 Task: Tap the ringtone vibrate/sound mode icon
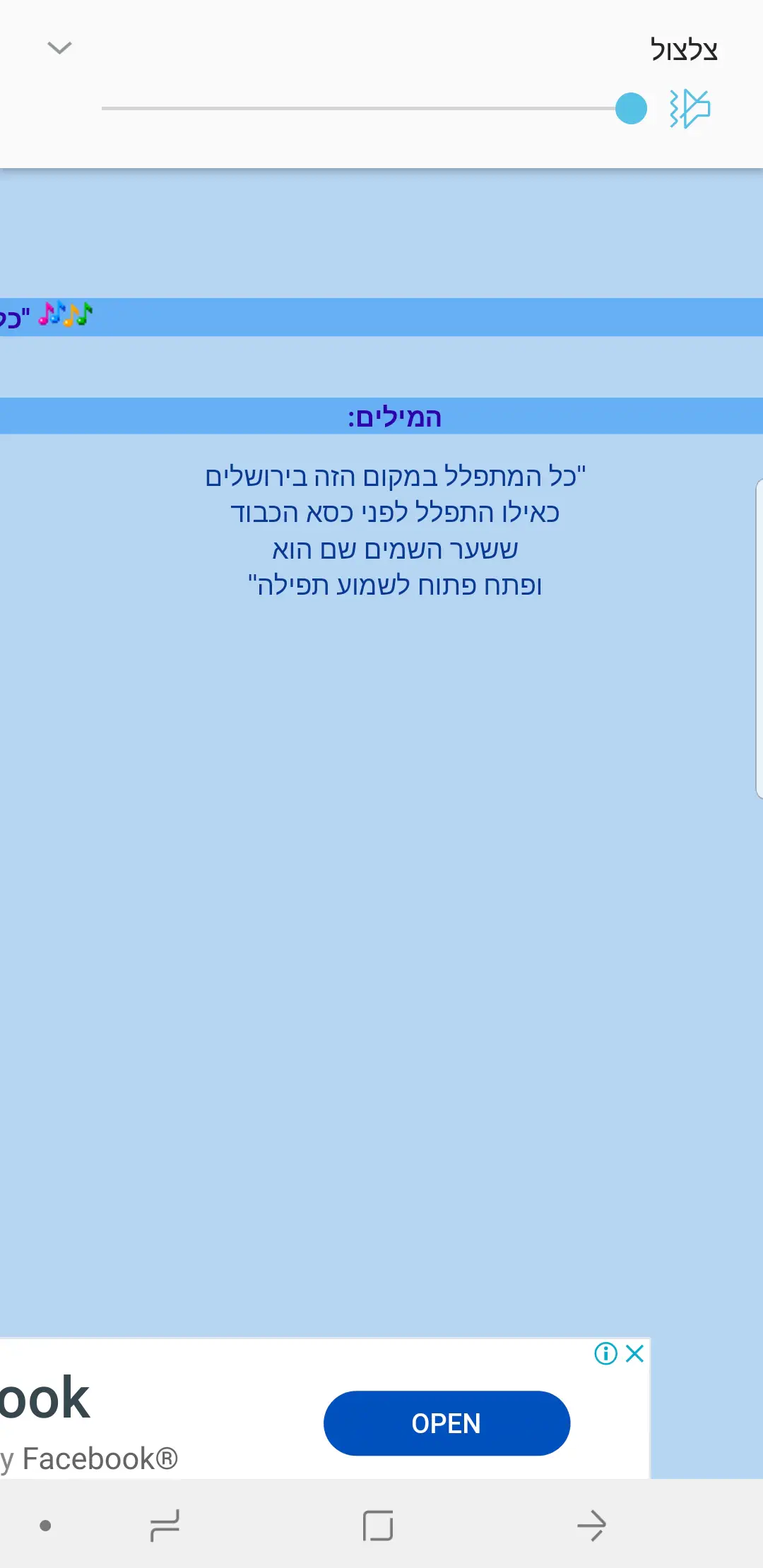pos(690,109)
